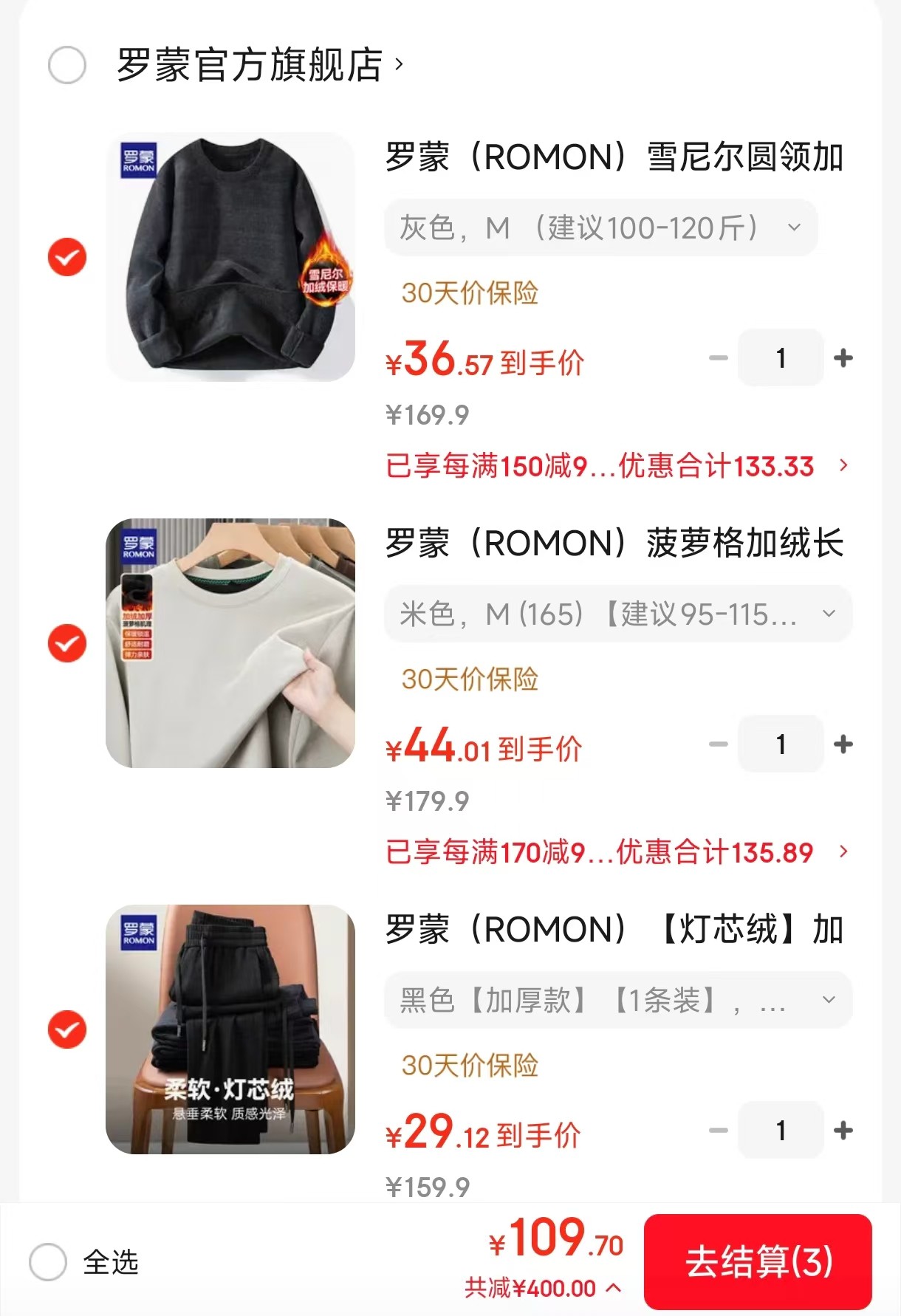This screenshot has height=1316, width=901.
Task: Change the 灰色, M size option dropdown
Action: coord(600,228)
